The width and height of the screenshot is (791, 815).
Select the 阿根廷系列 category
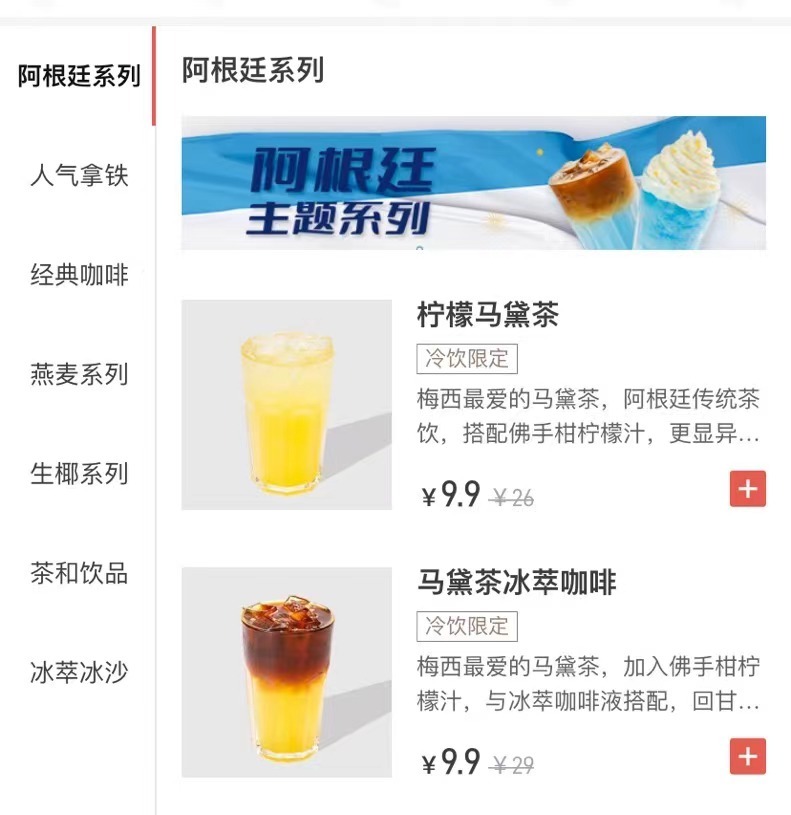coord(78,77)
